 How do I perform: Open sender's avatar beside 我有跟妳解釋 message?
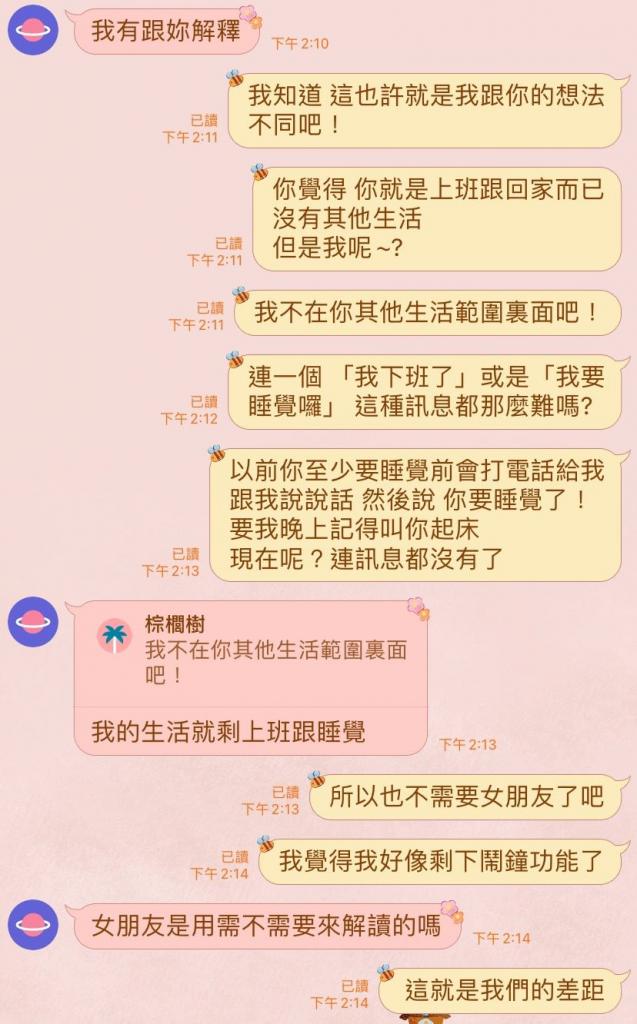click(x=33, y=29)
